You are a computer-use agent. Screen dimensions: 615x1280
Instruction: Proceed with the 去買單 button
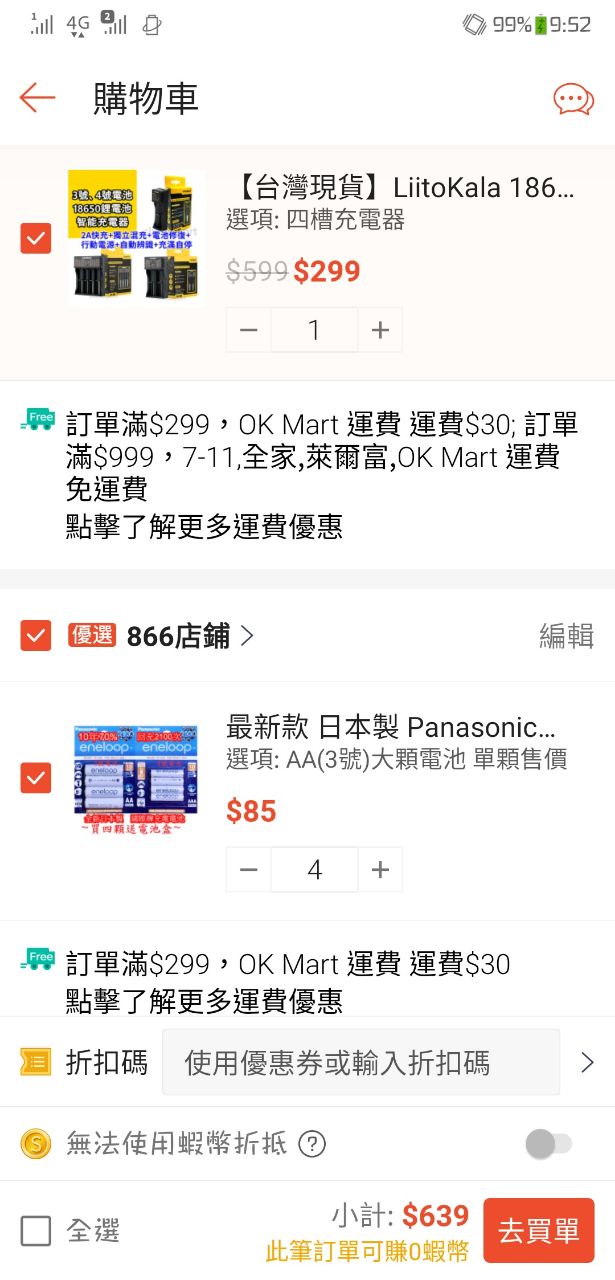coord(539,1231)
